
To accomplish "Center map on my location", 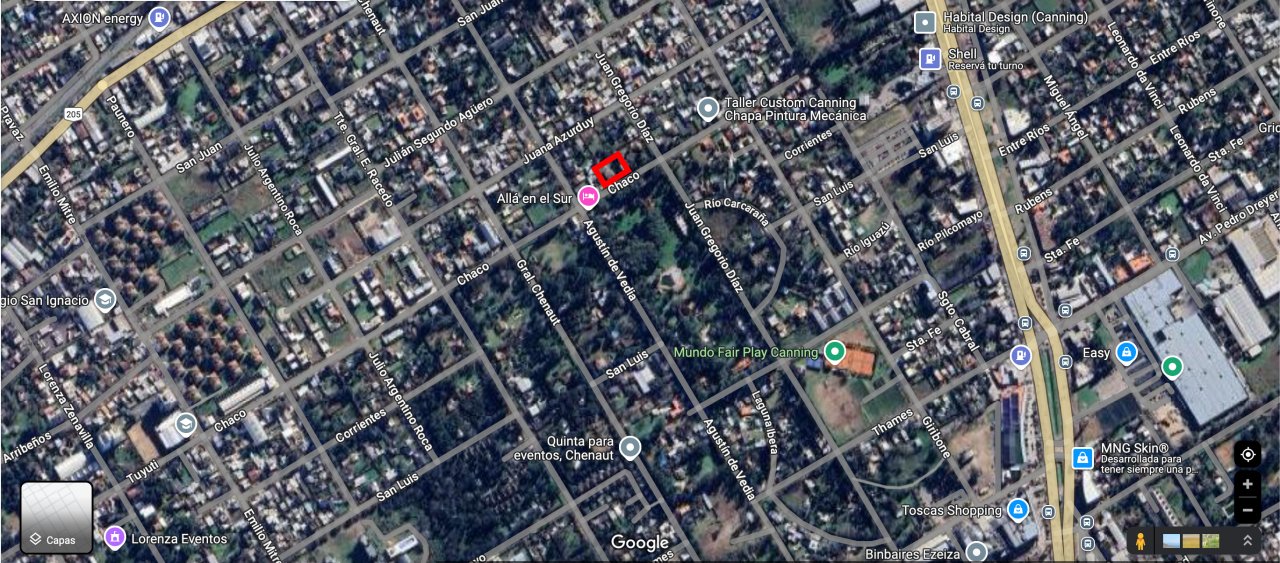I will 1247,454.
